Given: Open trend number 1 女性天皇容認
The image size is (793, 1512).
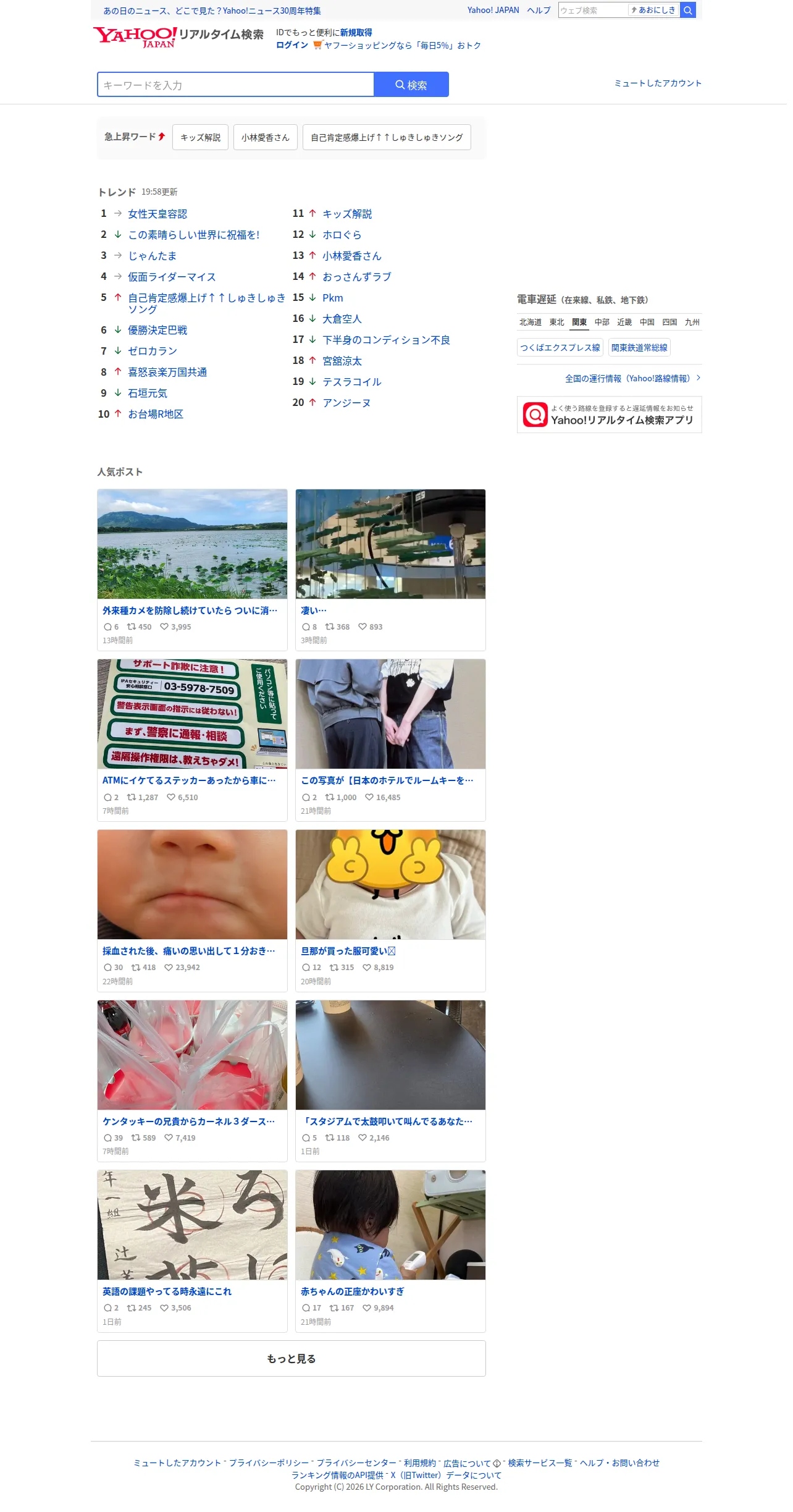Looking at the screenshot, I should (157, 214).
